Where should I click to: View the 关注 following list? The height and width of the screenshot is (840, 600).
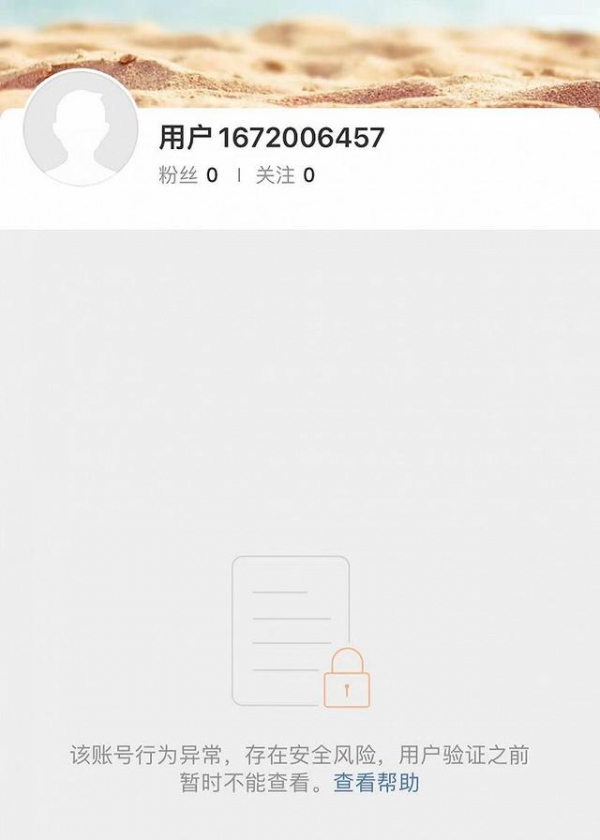point(285,175)
